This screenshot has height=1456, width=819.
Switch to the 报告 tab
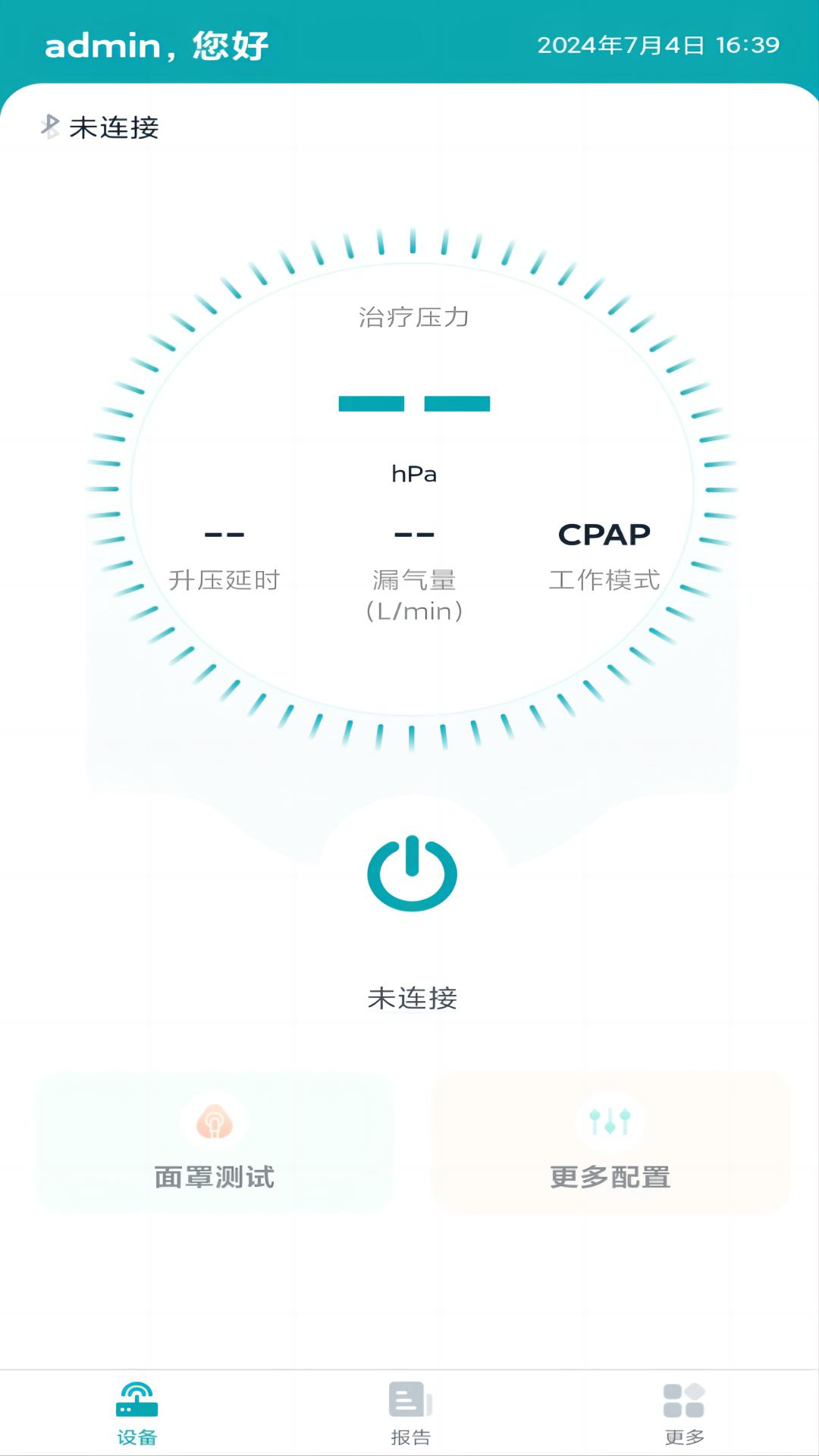pos(410,1414)
